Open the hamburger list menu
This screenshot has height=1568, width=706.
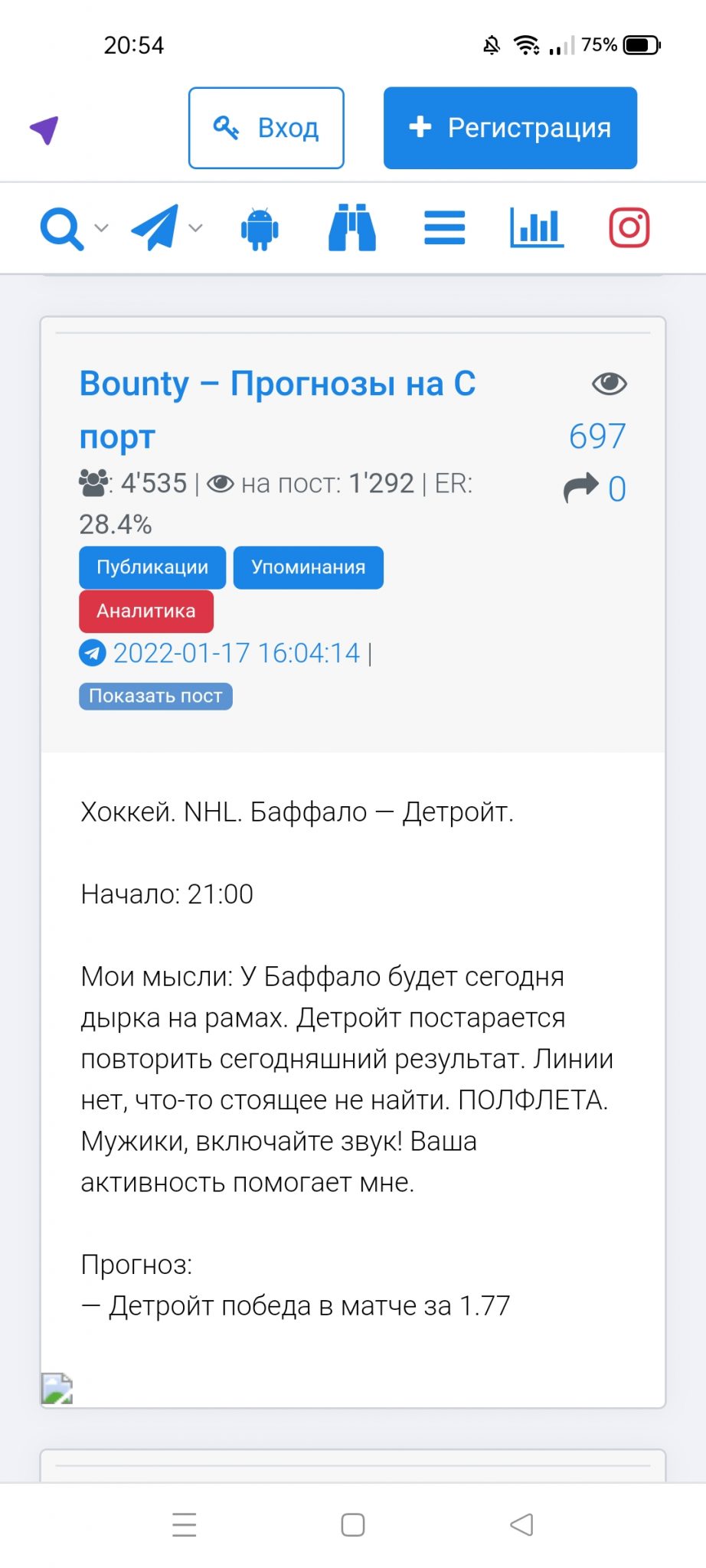point(445,228)
